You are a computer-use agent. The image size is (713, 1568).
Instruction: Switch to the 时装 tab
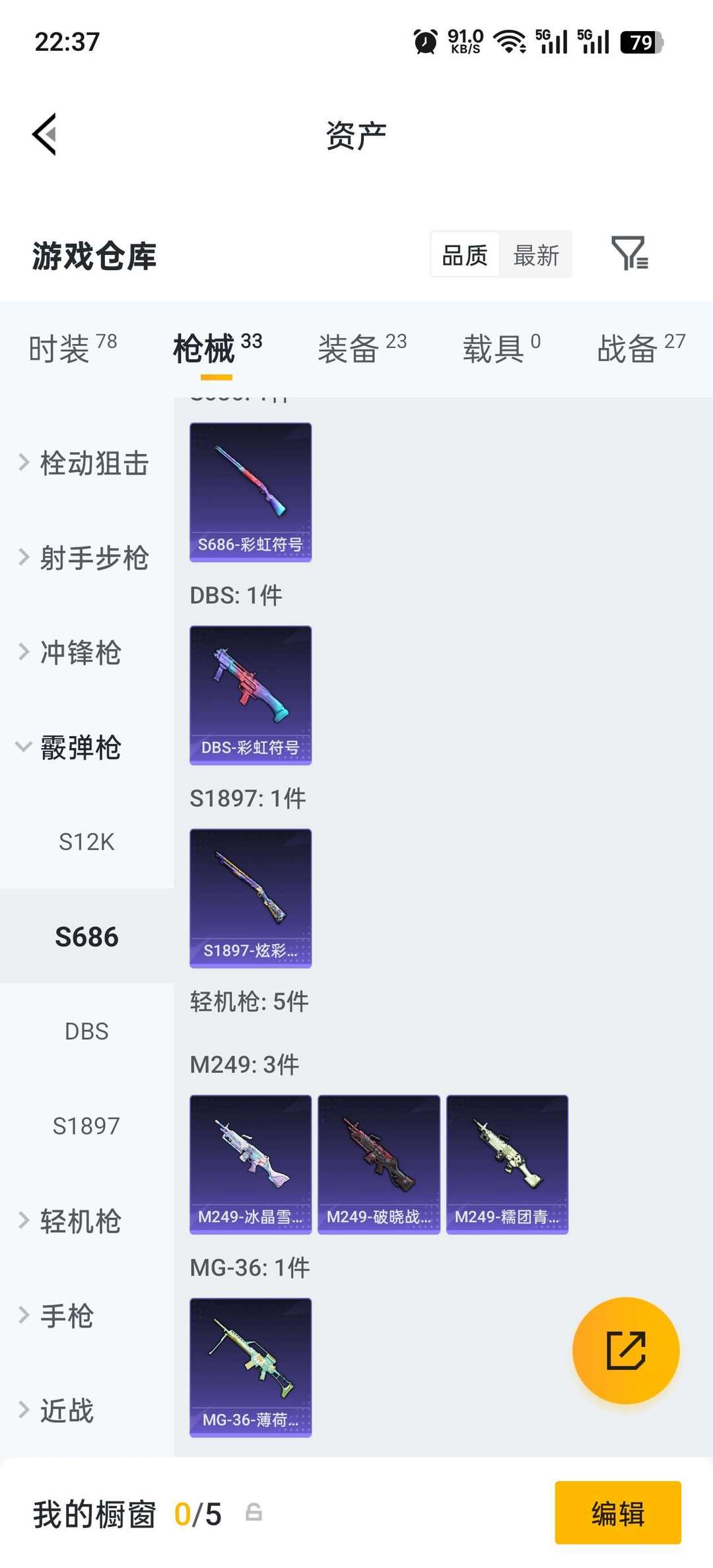coord(73,348)
